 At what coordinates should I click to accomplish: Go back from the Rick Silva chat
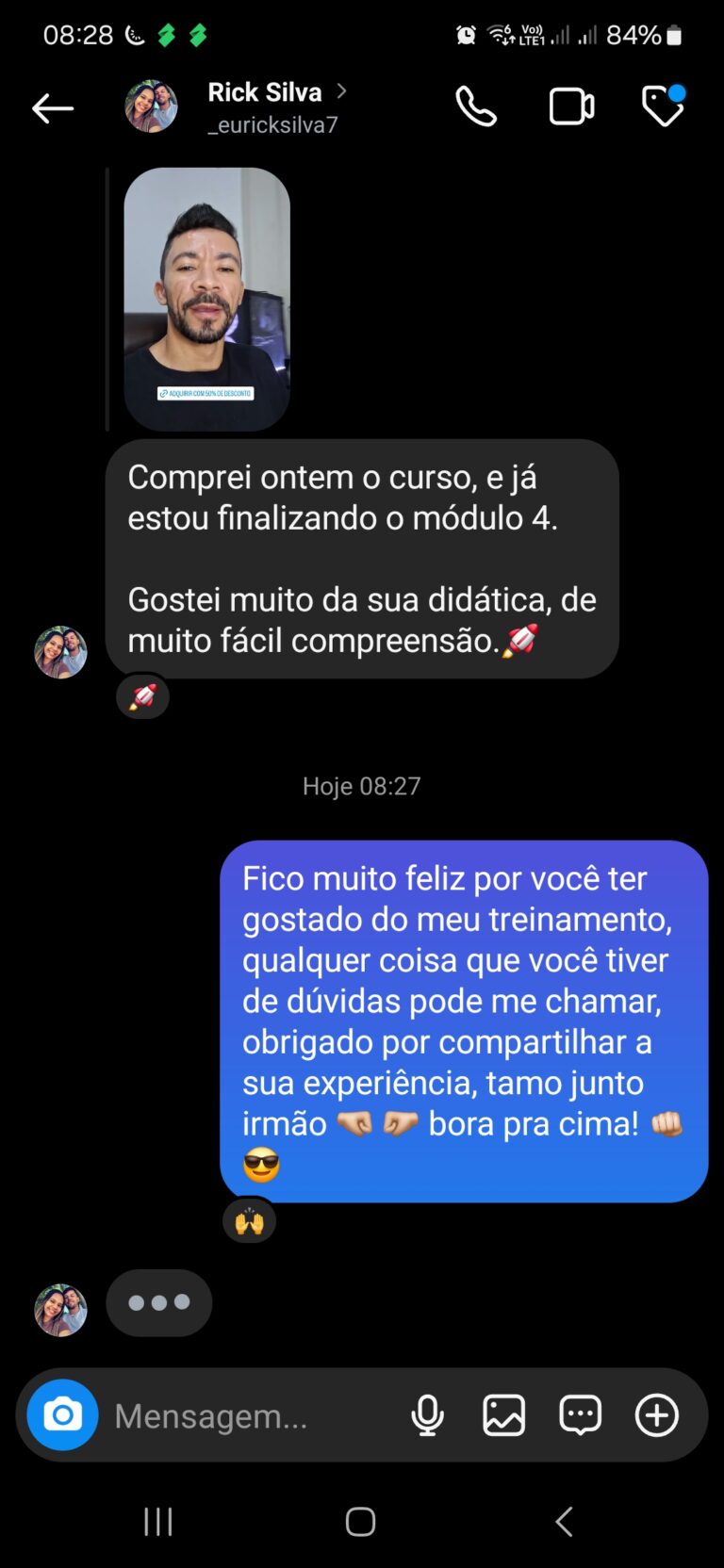click(53, 108)
